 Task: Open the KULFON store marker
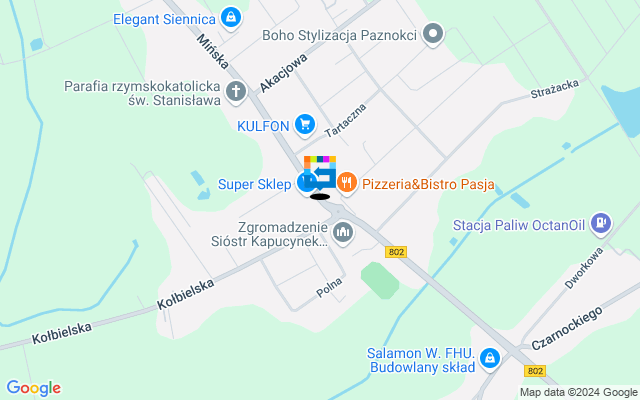(x=305, y=125)
